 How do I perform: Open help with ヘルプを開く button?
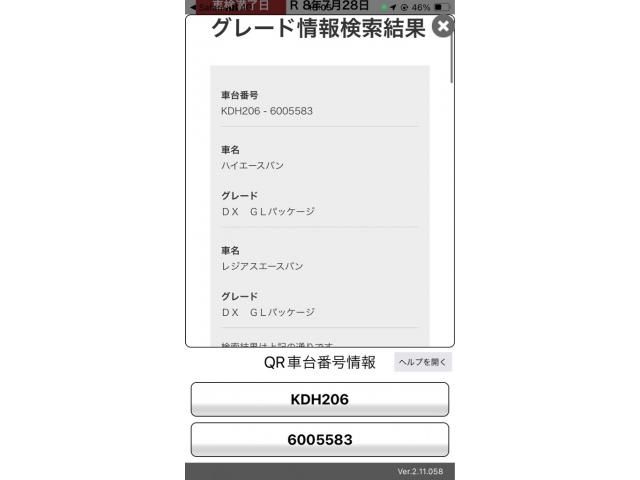point(423,362)
